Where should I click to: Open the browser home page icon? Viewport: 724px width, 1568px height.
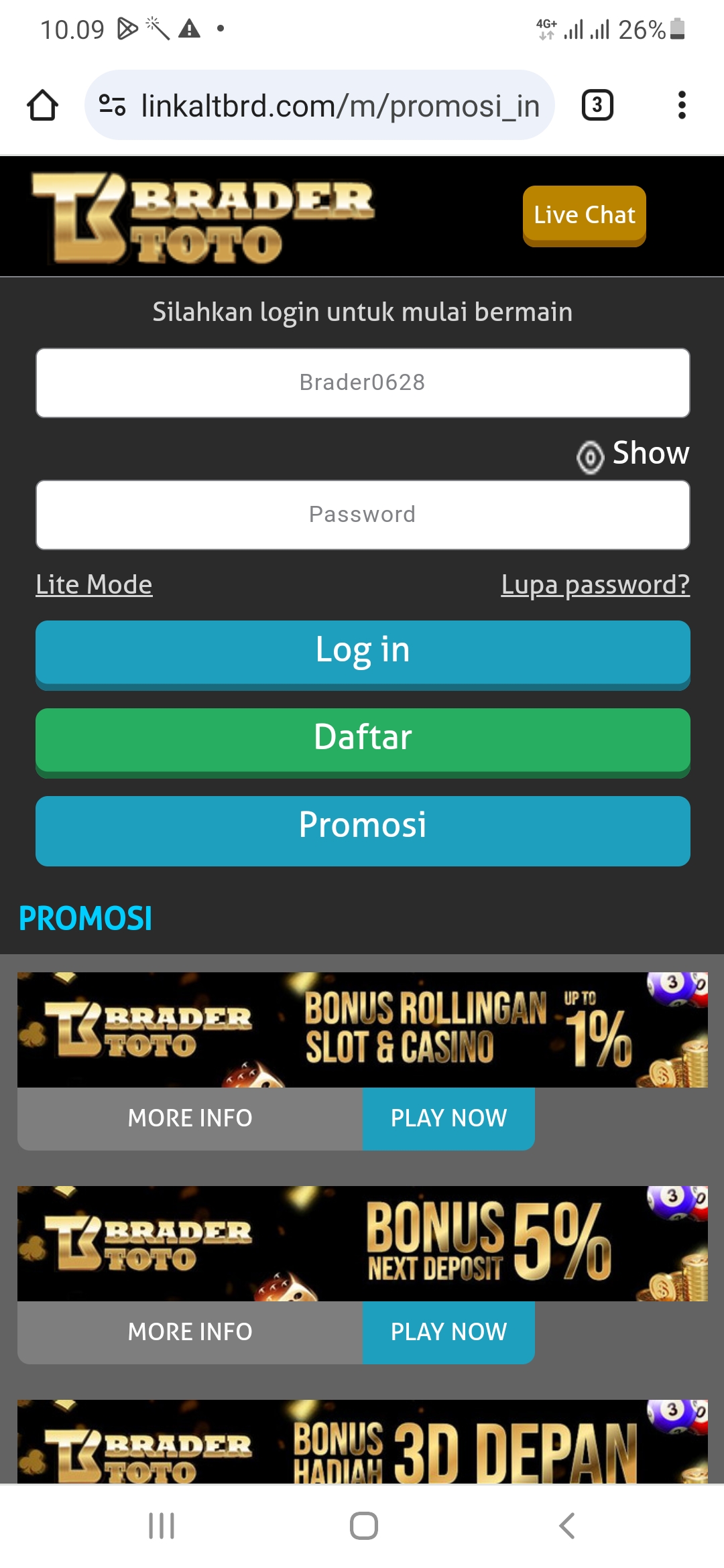tap(43, 106)
